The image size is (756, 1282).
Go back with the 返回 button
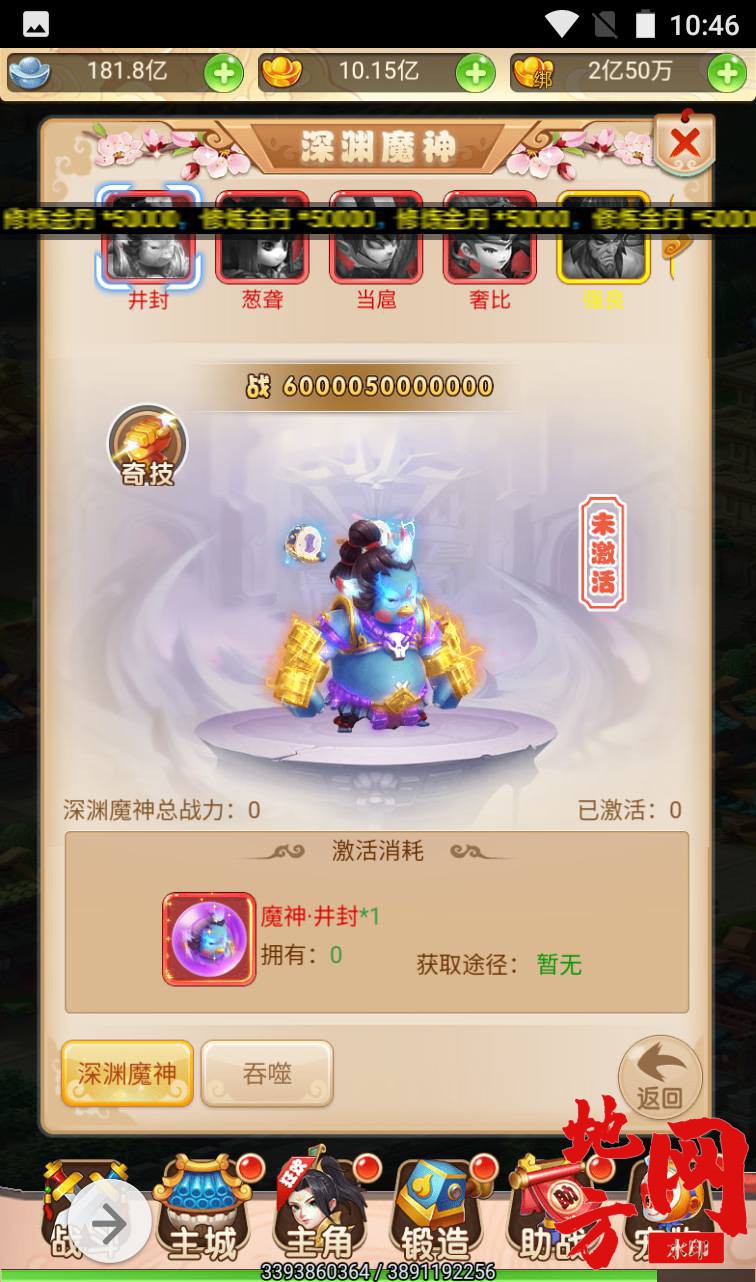660,1077
